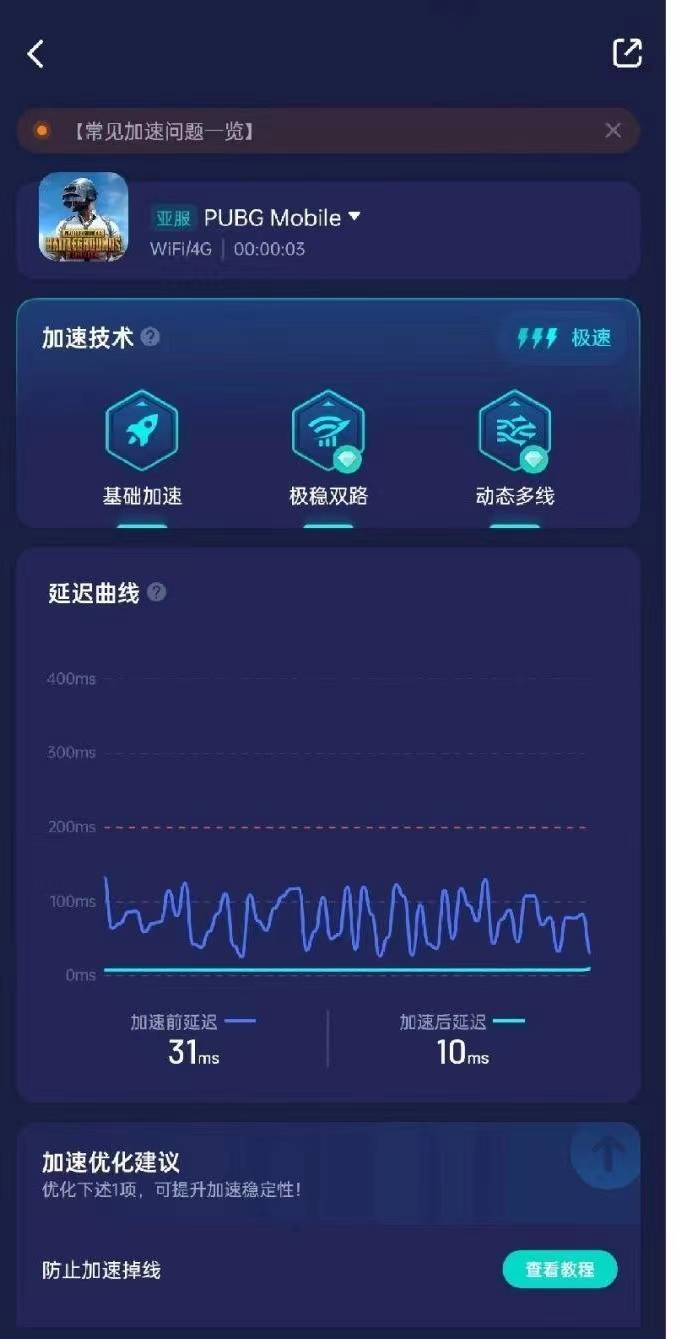This screenshot has height=1339, width=675.
Task: Select 极稳双路 technology
Action: pyautogui.click(x=328, y=449)
